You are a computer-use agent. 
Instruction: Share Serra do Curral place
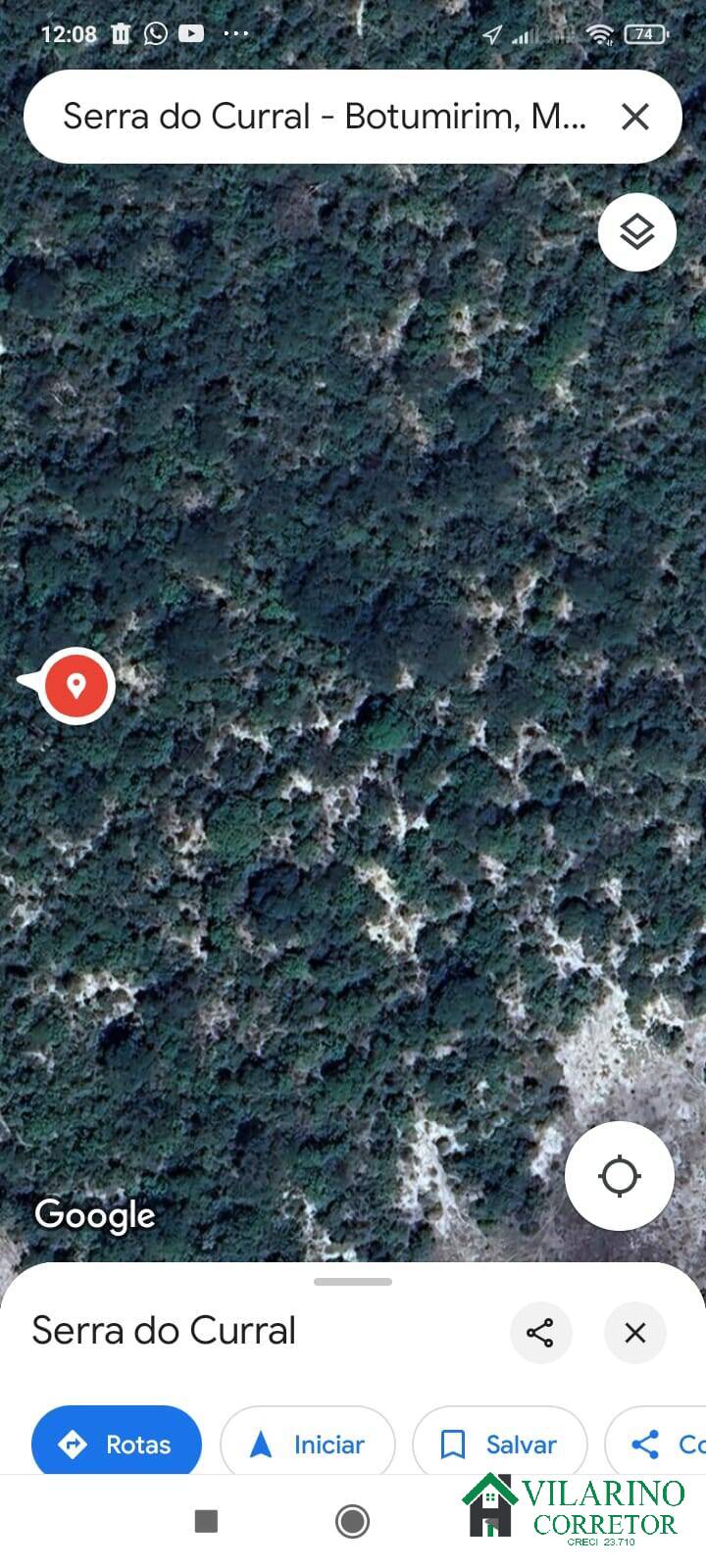point(540,1332)
